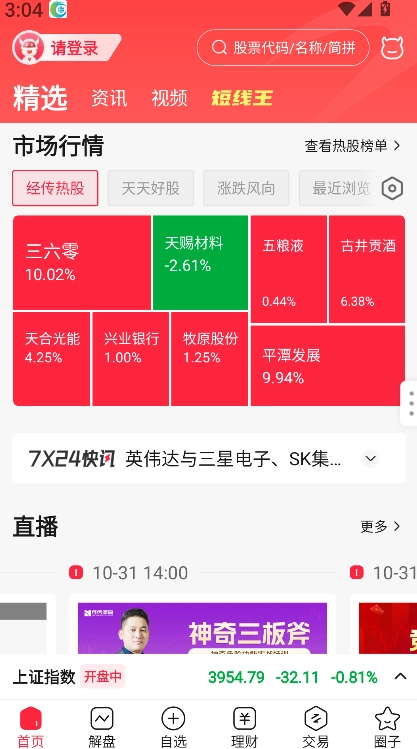
Task: Open 查看热股榜单 link
Action: pos(353,146)
